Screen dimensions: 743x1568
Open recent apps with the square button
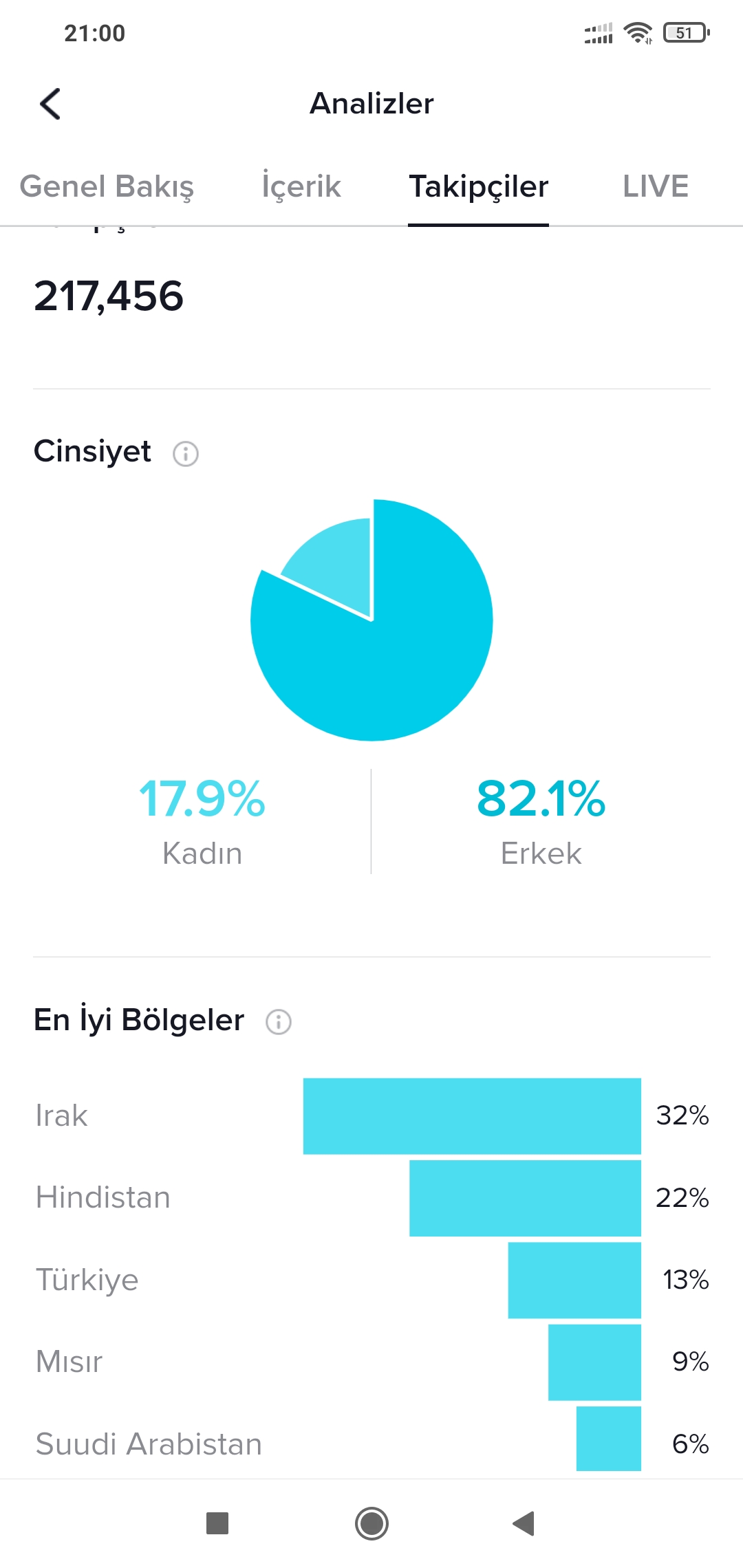(217, 1523)
